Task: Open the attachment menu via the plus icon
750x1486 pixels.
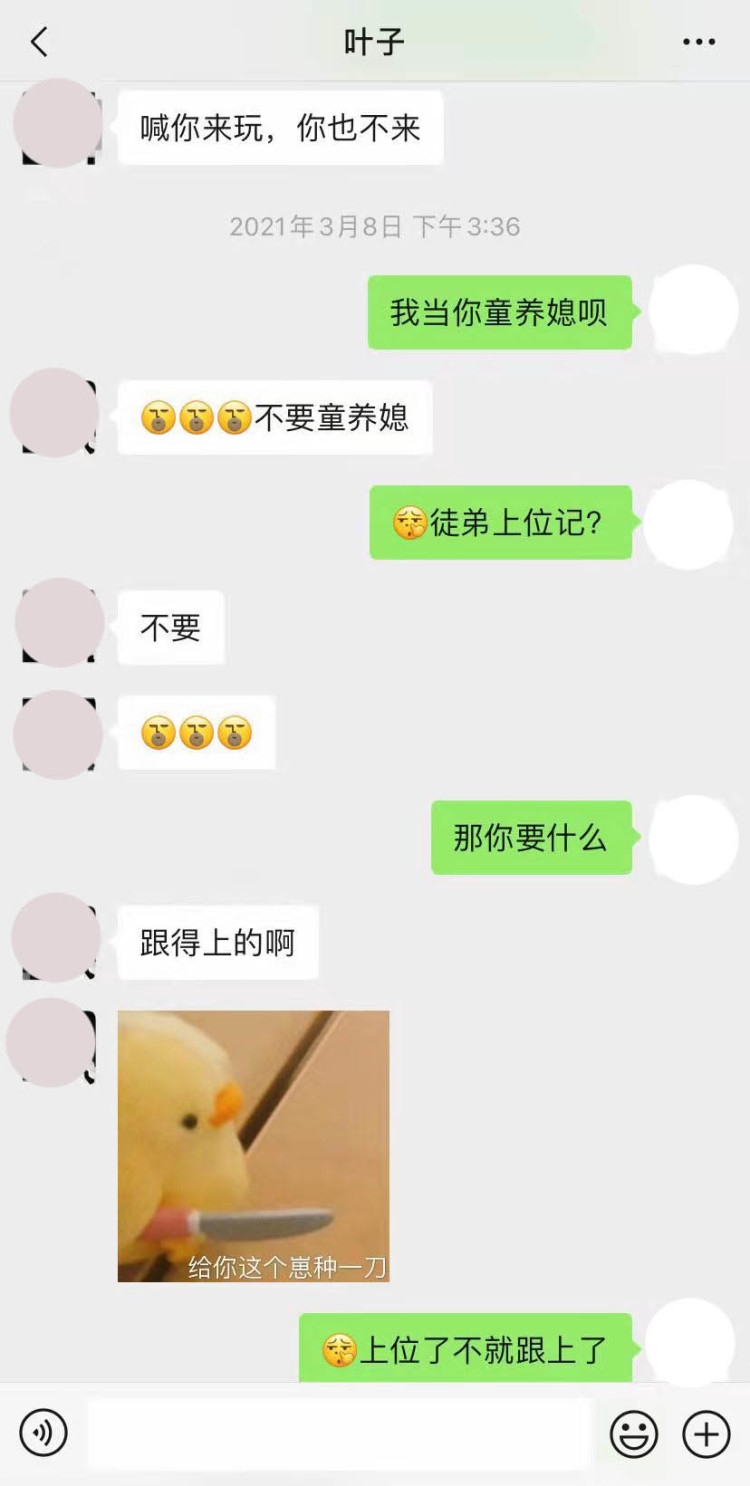Action: tap(705, 1433)
